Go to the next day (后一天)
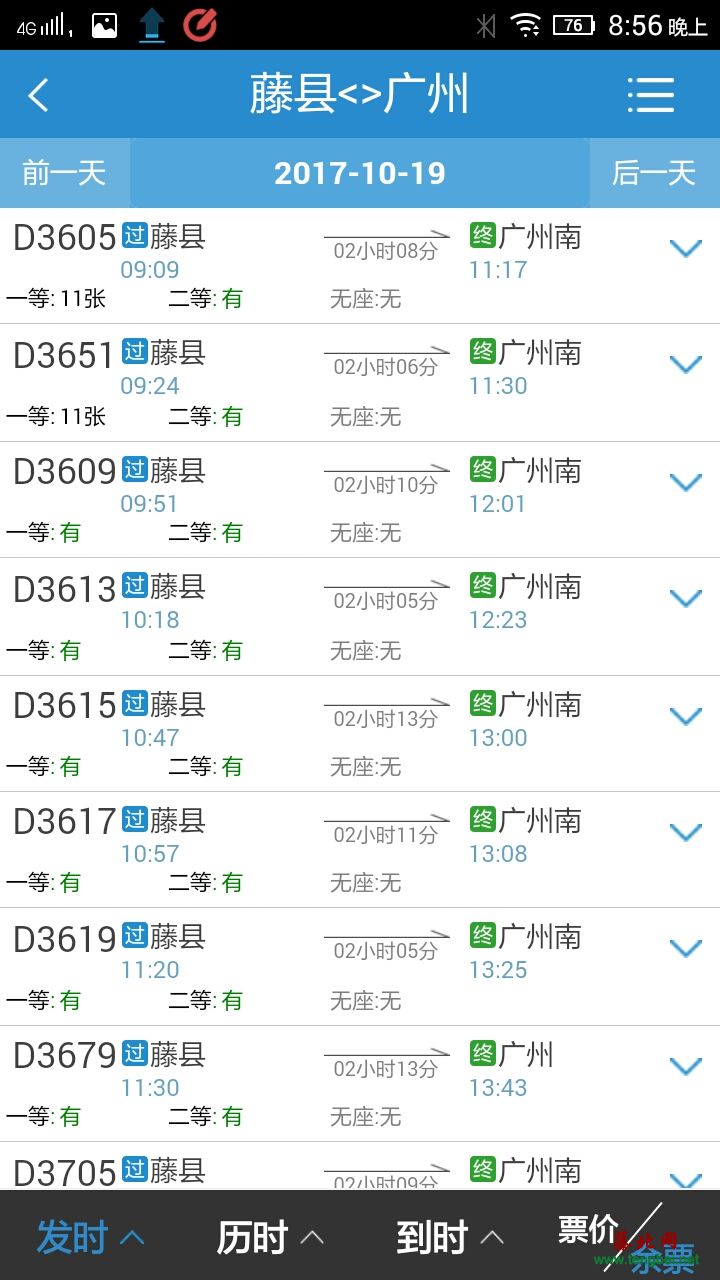 [654, 173]
